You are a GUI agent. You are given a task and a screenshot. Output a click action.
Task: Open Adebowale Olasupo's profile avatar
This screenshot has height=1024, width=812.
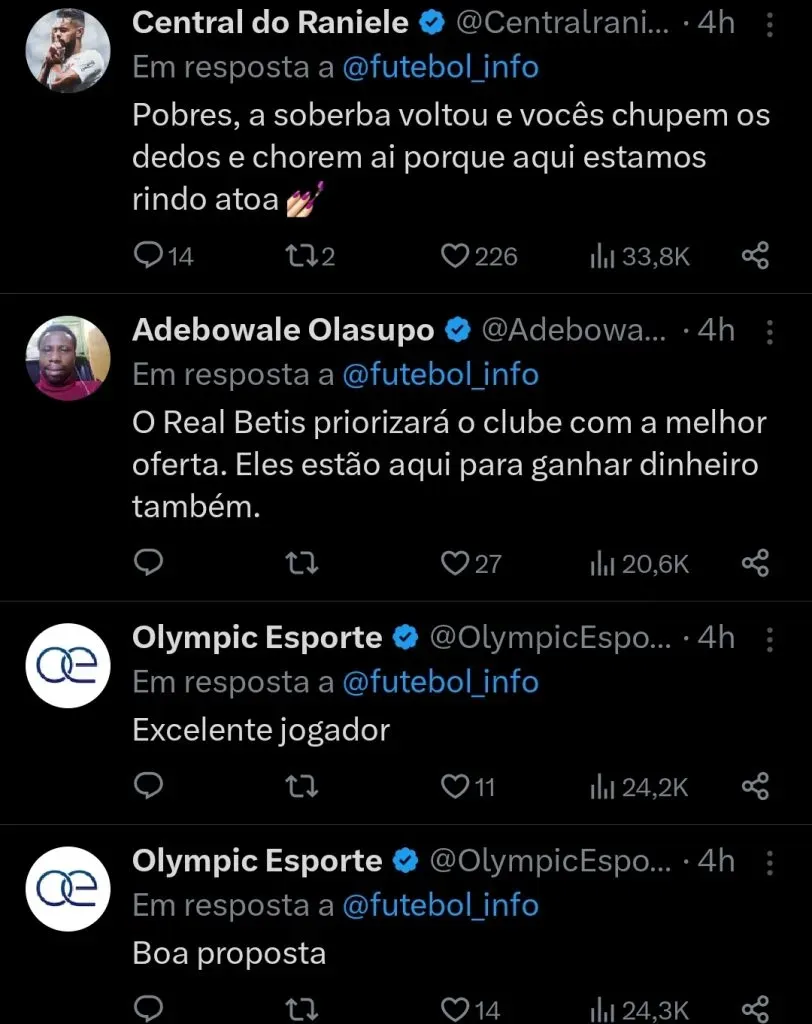point(66,358)
